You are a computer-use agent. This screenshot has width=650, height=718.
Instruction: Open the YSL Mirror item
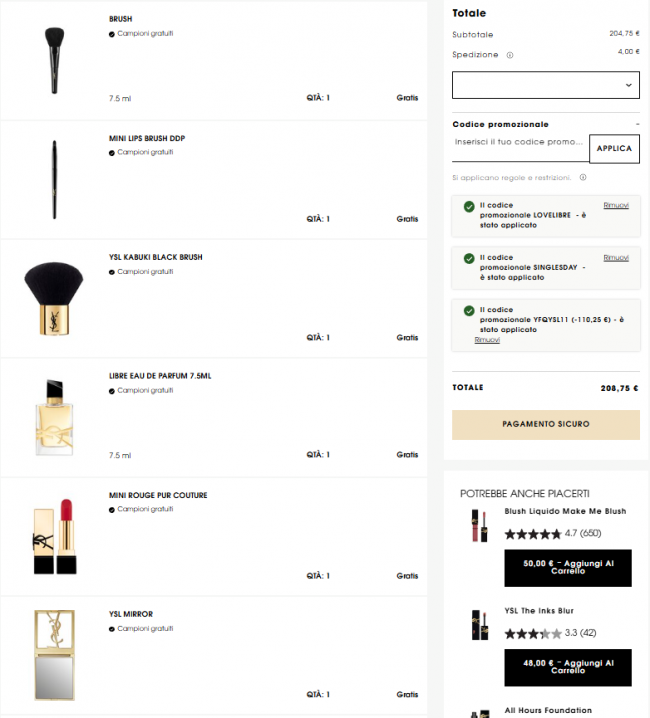click(x=131, y=614)
